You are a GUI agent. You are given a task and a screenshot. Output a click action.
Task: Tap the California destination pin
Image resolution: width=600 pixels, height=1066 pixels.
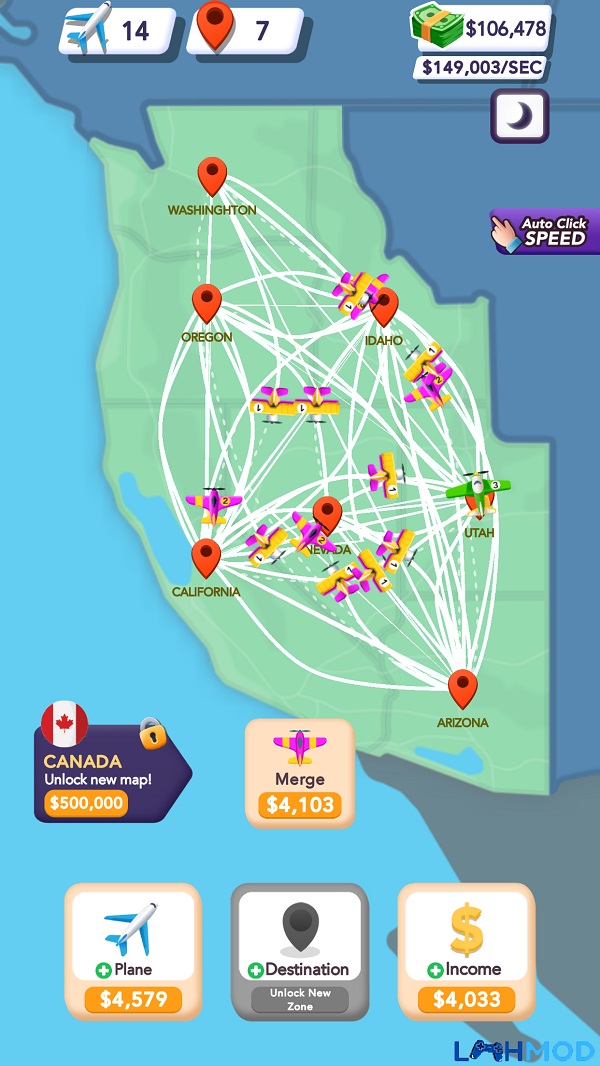coord(206,558)
